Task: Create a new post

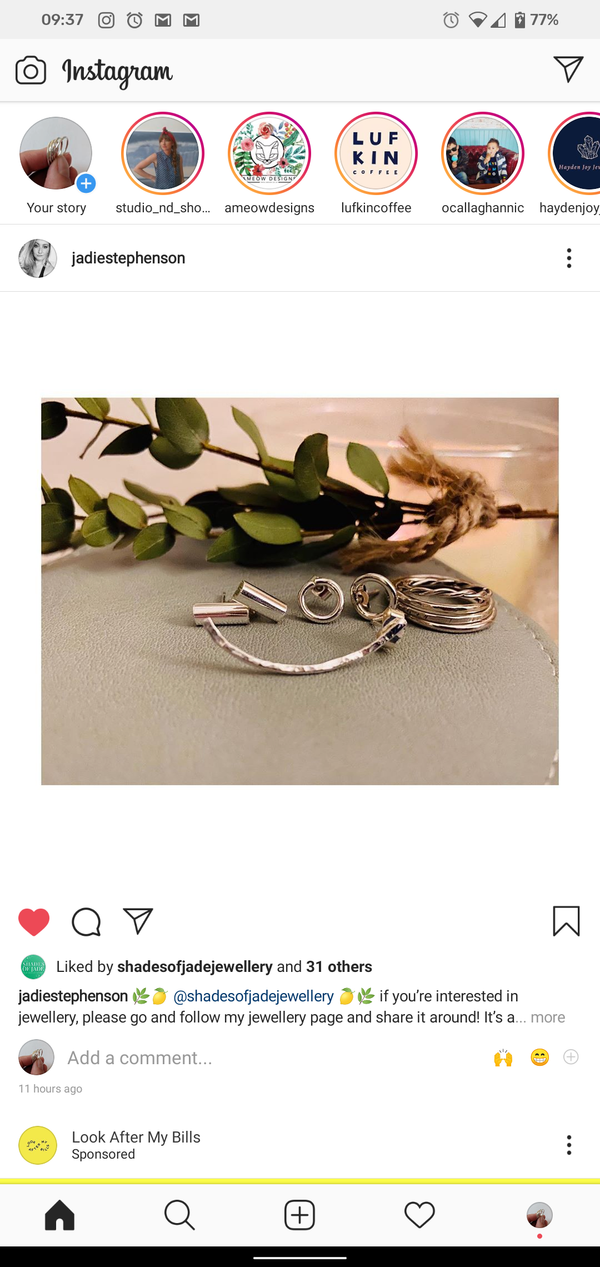Action: coord(300,1215)
